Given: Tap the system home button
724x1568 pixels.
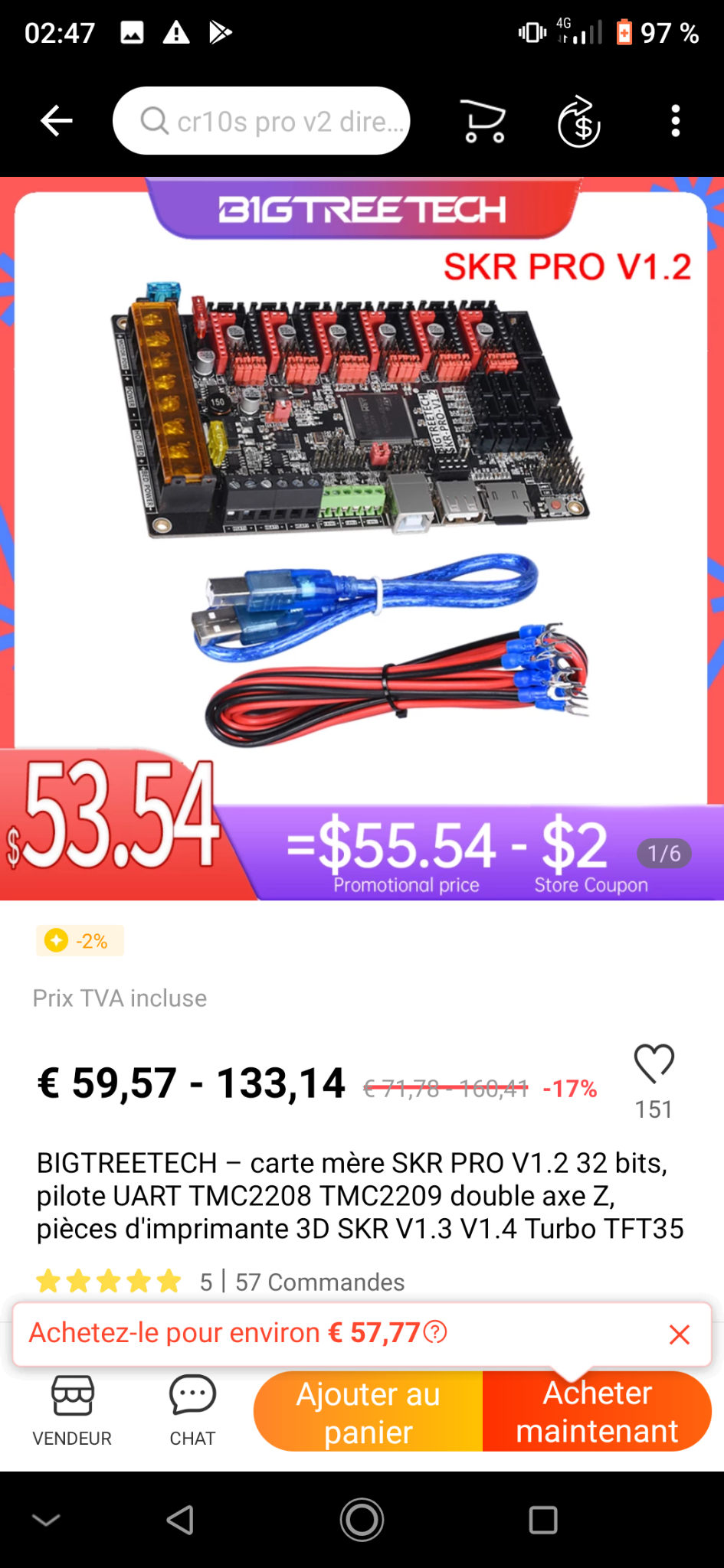Looking at the screenshot, I should (362, 1520).
